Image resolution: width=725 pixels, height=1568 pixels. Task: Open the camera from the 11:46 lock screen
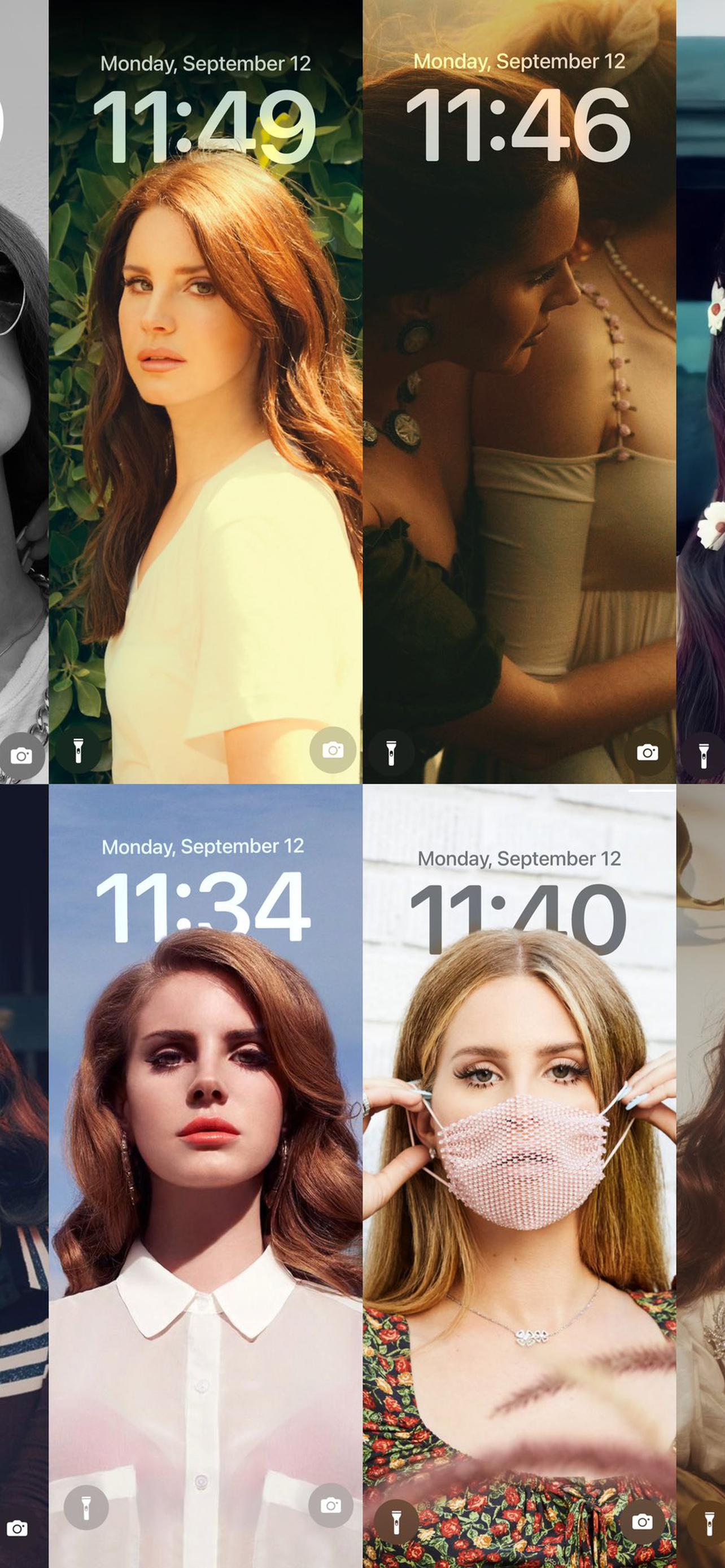pyautogui.click(x=647, y=753)
